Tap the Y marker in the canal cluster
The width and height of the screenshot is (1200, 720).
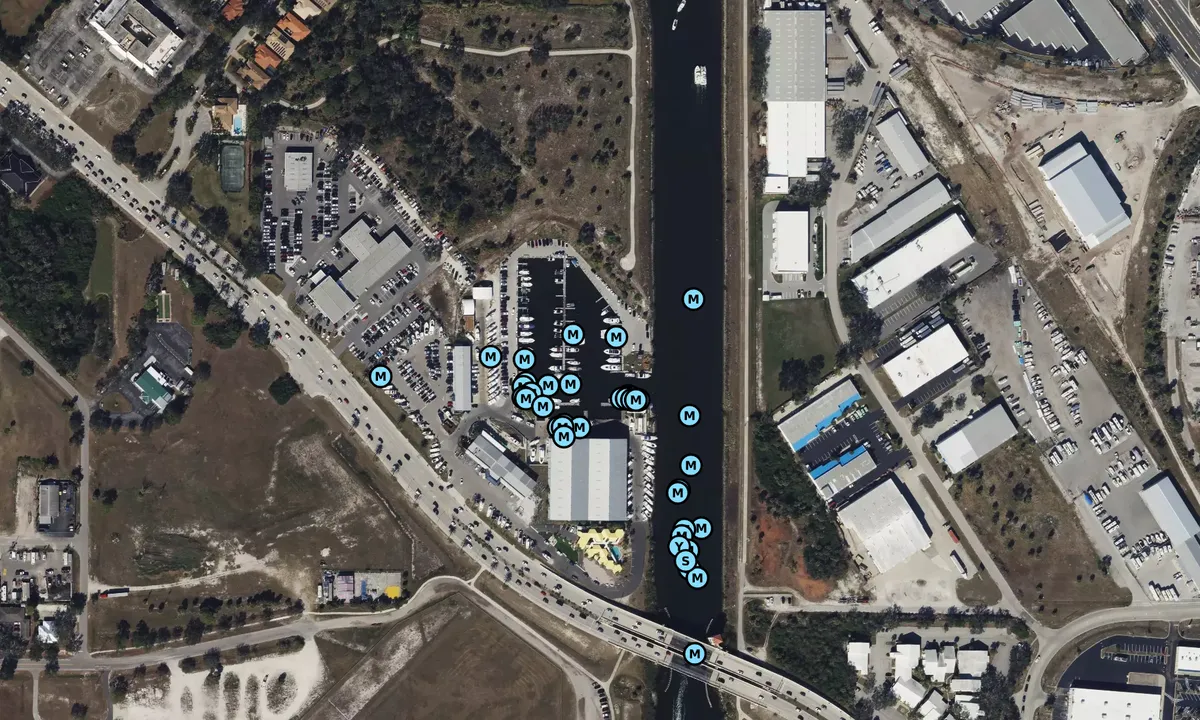pos(678,545)
